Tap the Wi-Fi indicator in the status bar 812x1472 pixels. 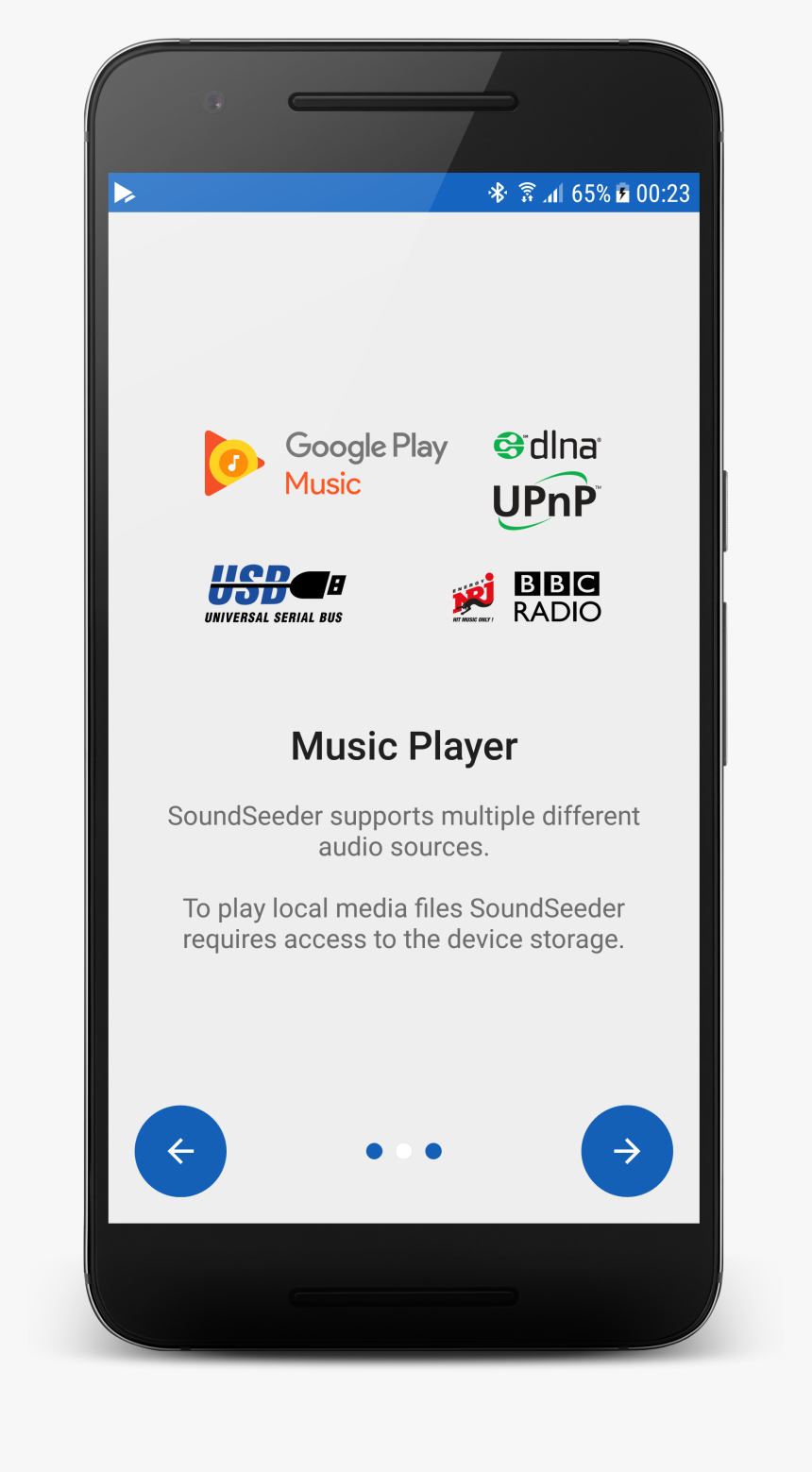coord(526,192)
